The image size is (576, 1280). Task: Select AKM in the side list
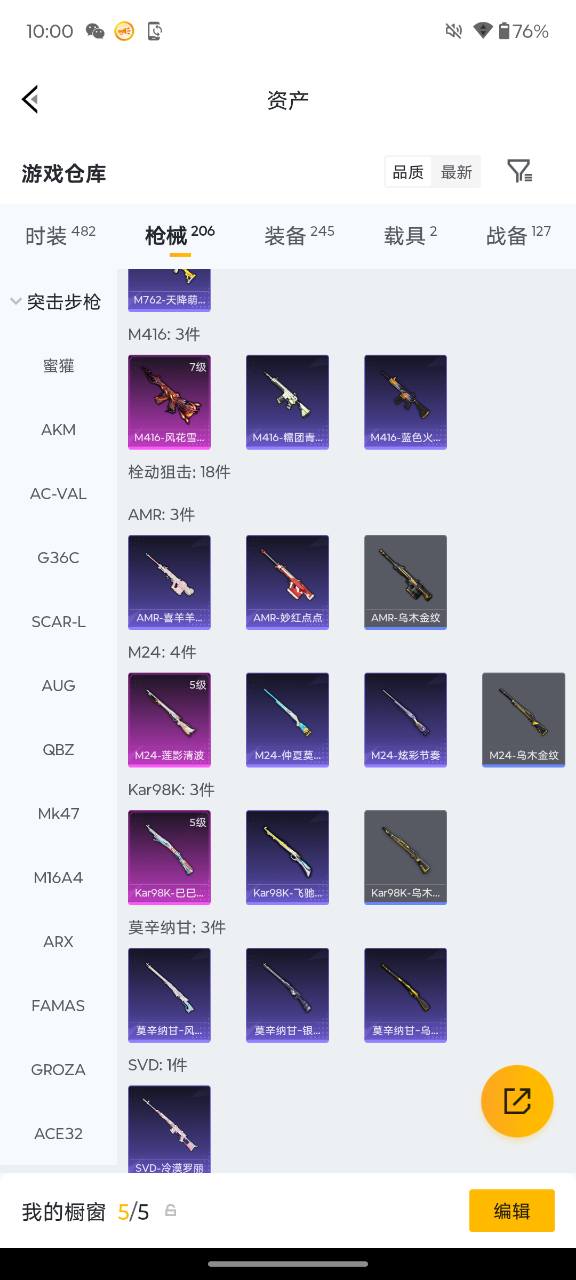click(x=58, y=430)
